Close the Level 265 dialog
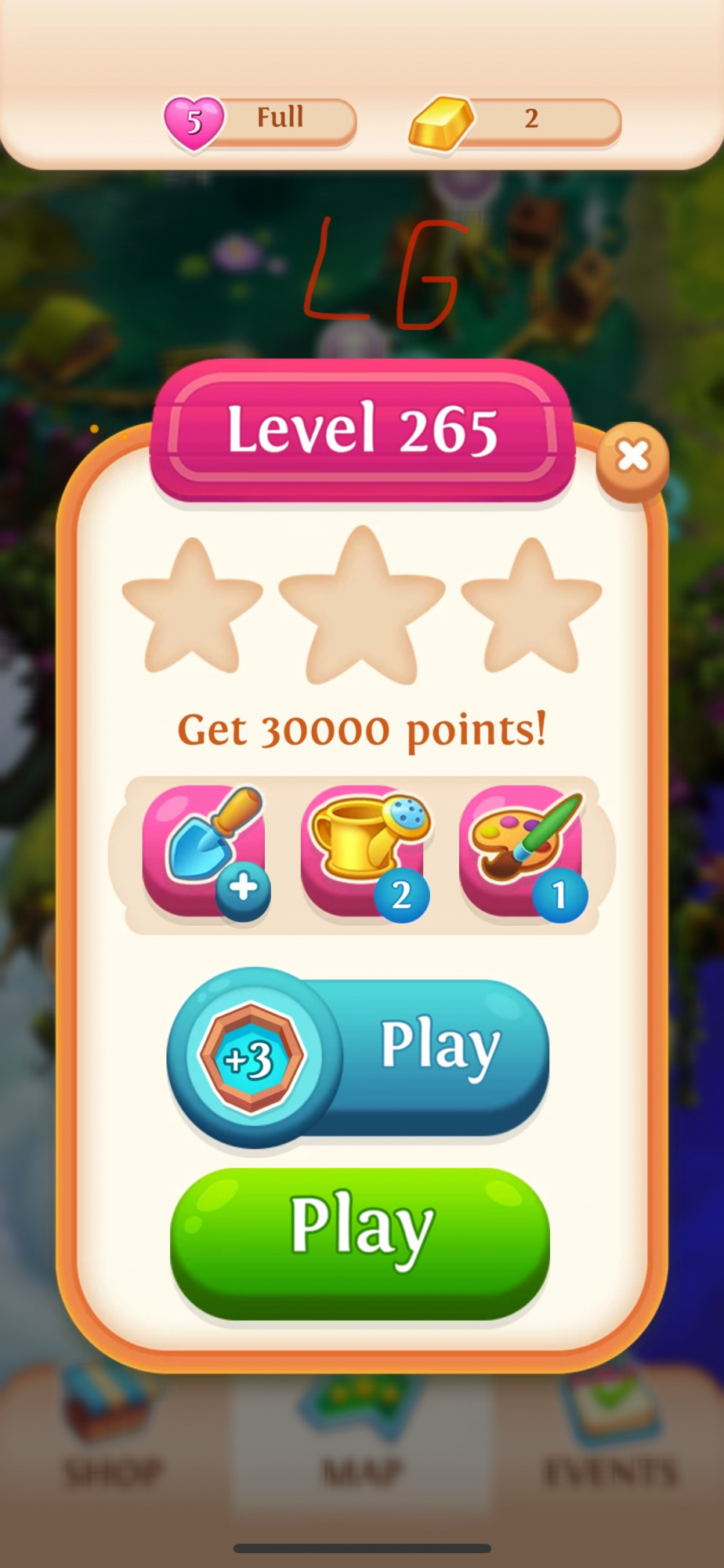 [x=632, y=456]
